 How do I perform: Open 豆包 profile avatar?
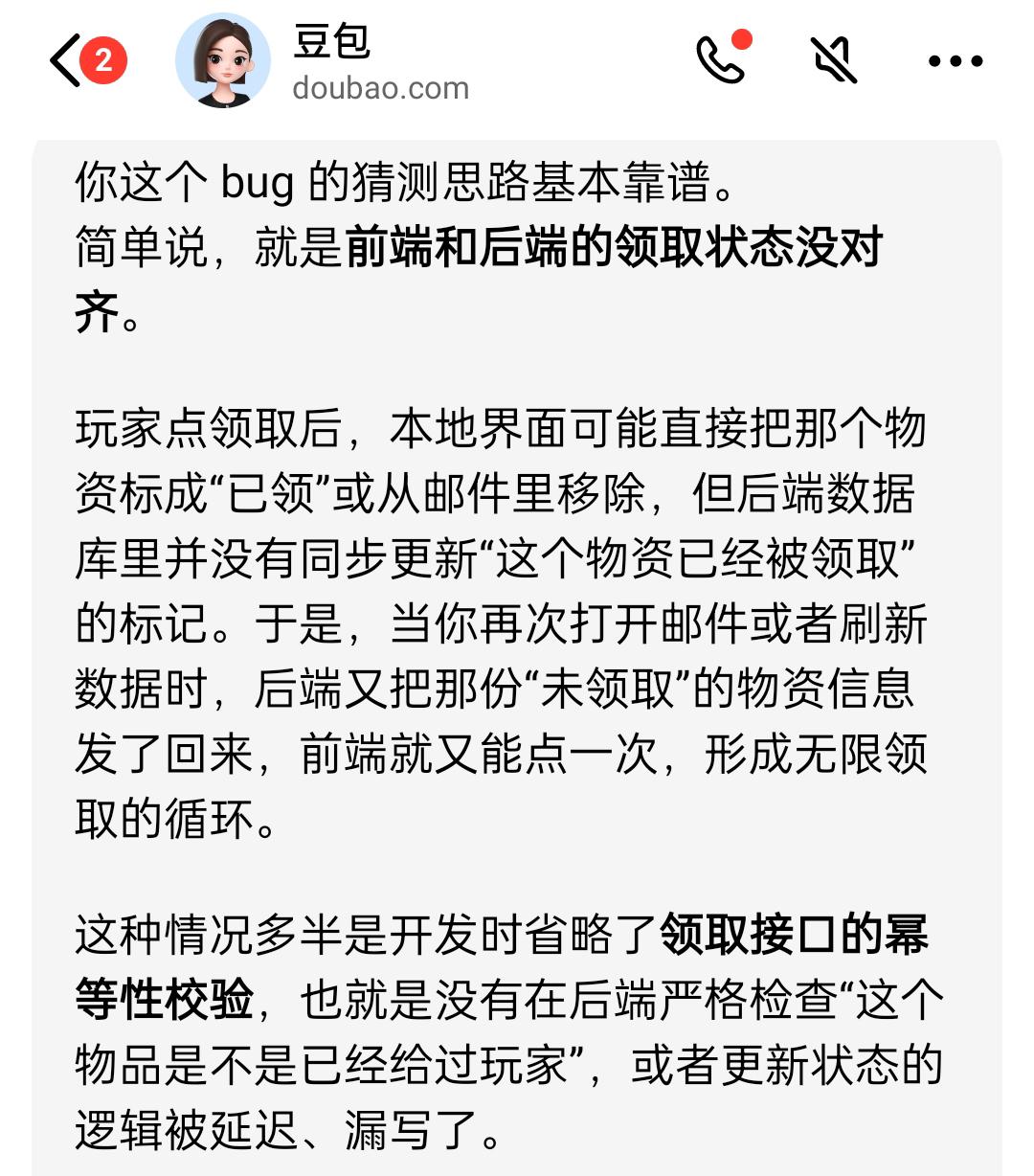[223, 61]
